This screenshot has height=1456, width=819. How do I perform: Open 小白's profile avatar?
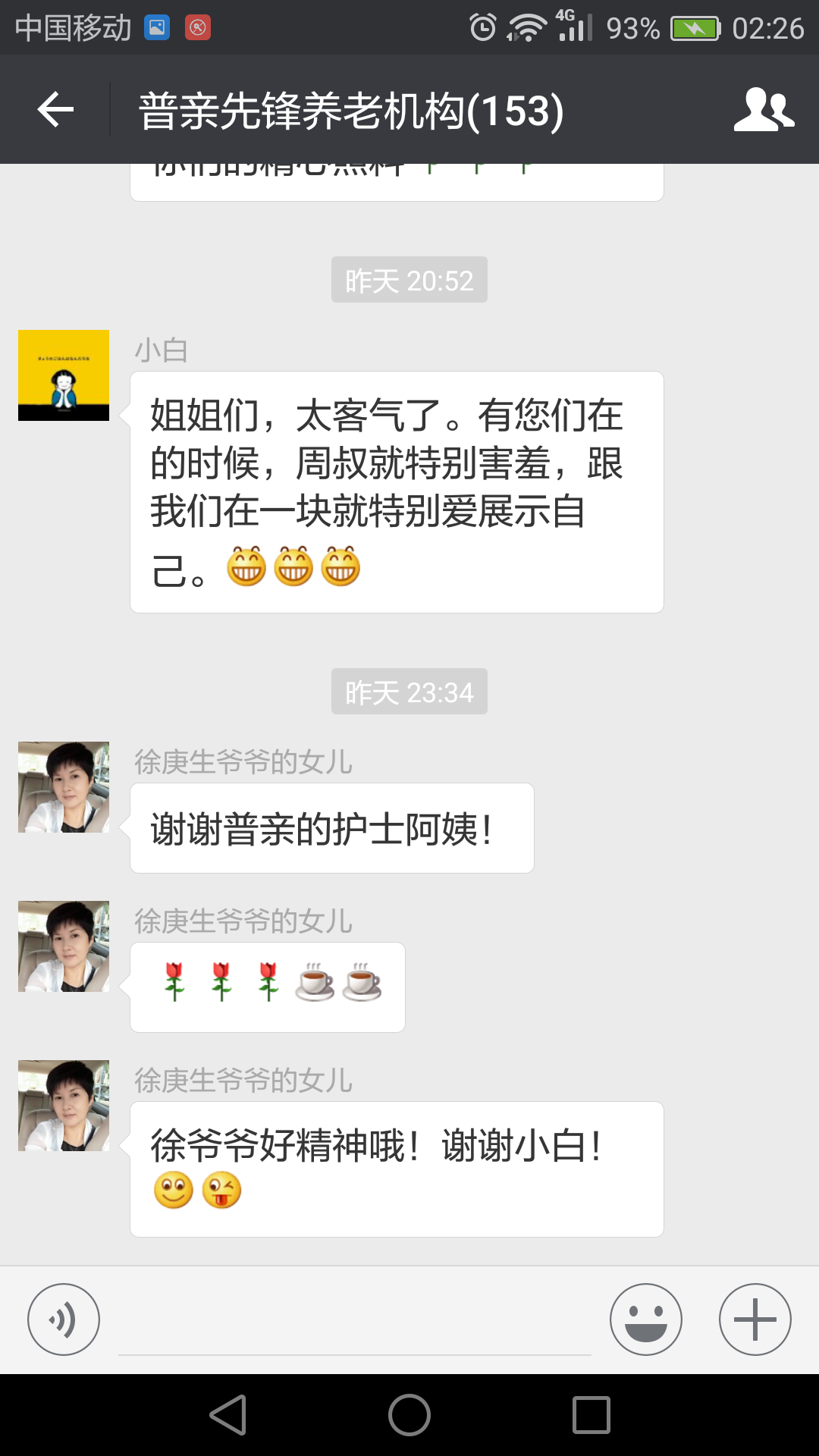tap(64, 375)
